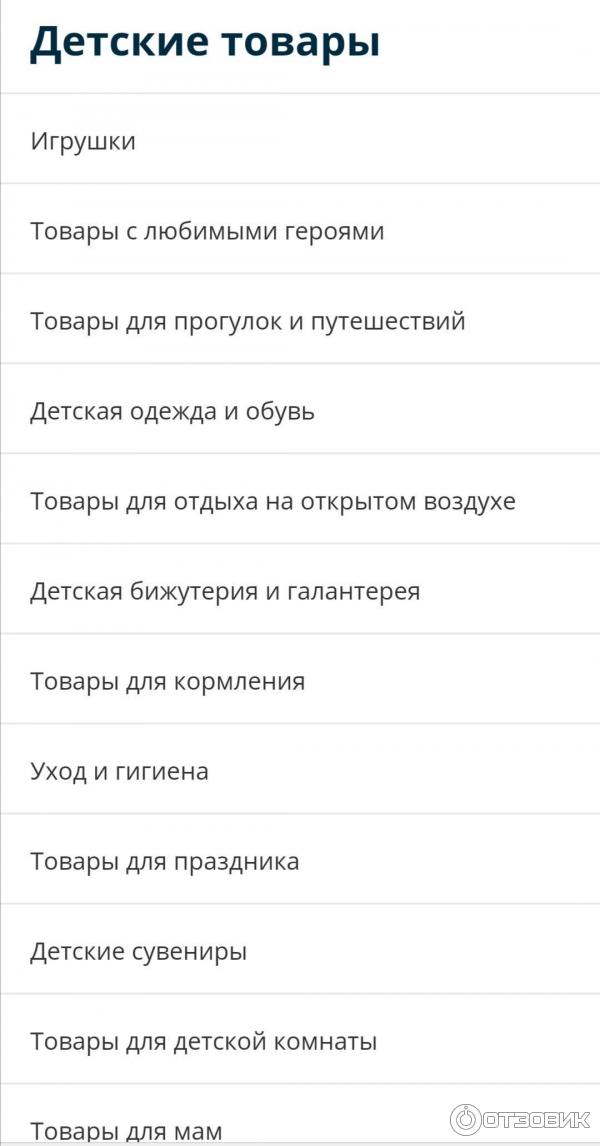Image resolution: width=600 pixels, height=1146 pixels.
Task: Open the Уход и гигиена category
Action: (x=119, y=771)
